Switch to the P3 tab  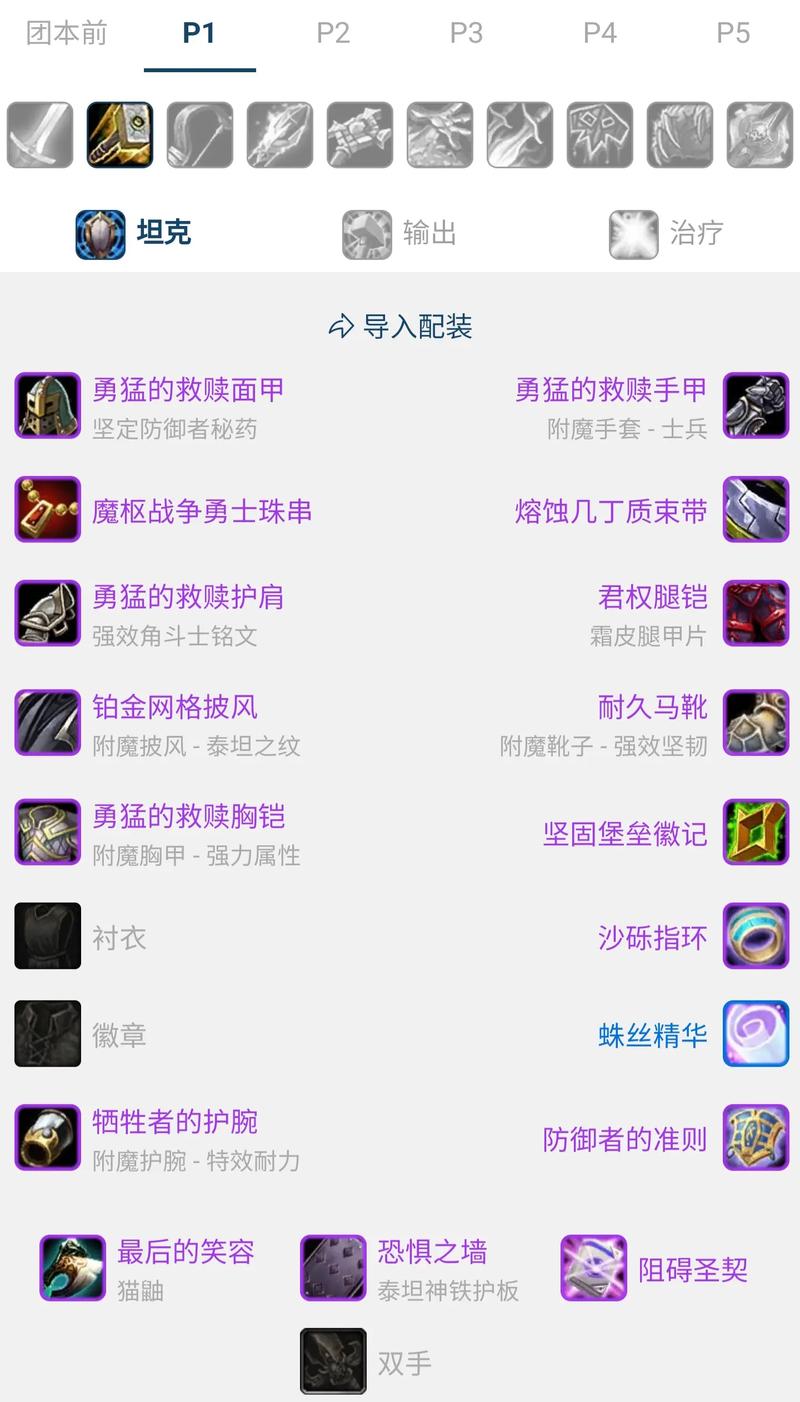(466, 33)
